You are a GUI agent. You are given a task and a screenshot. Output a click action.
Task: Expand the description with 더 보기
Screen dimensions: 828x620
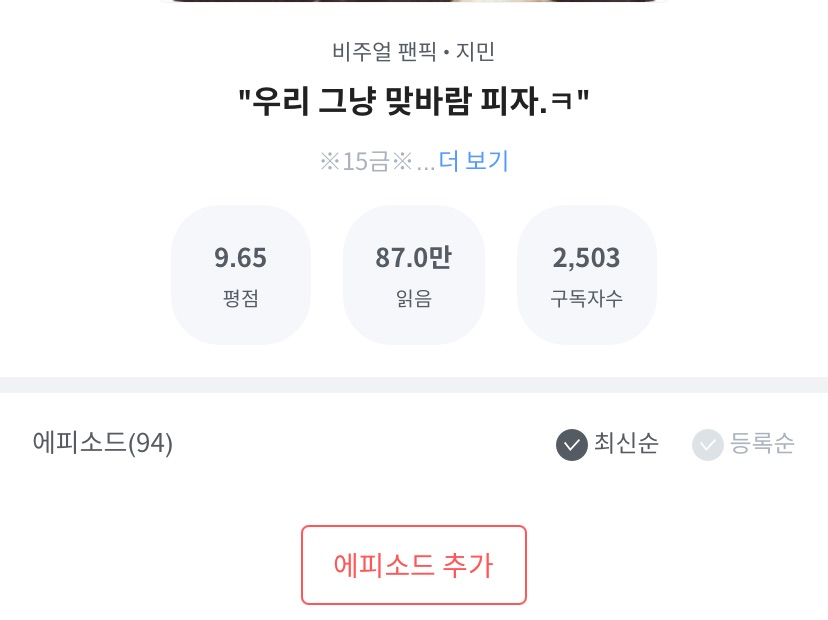click(473, 161)
